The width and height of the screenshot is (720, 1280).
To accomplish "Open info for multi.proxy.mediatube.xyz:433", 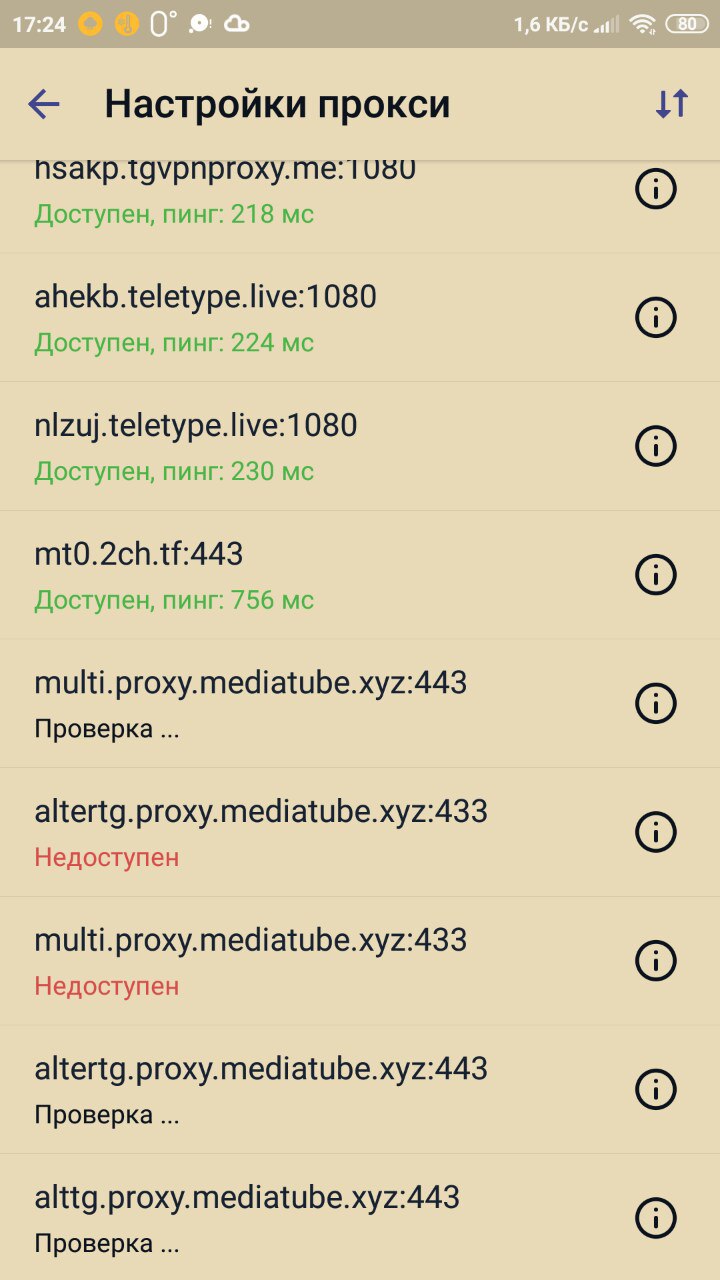I will point(656,960).
